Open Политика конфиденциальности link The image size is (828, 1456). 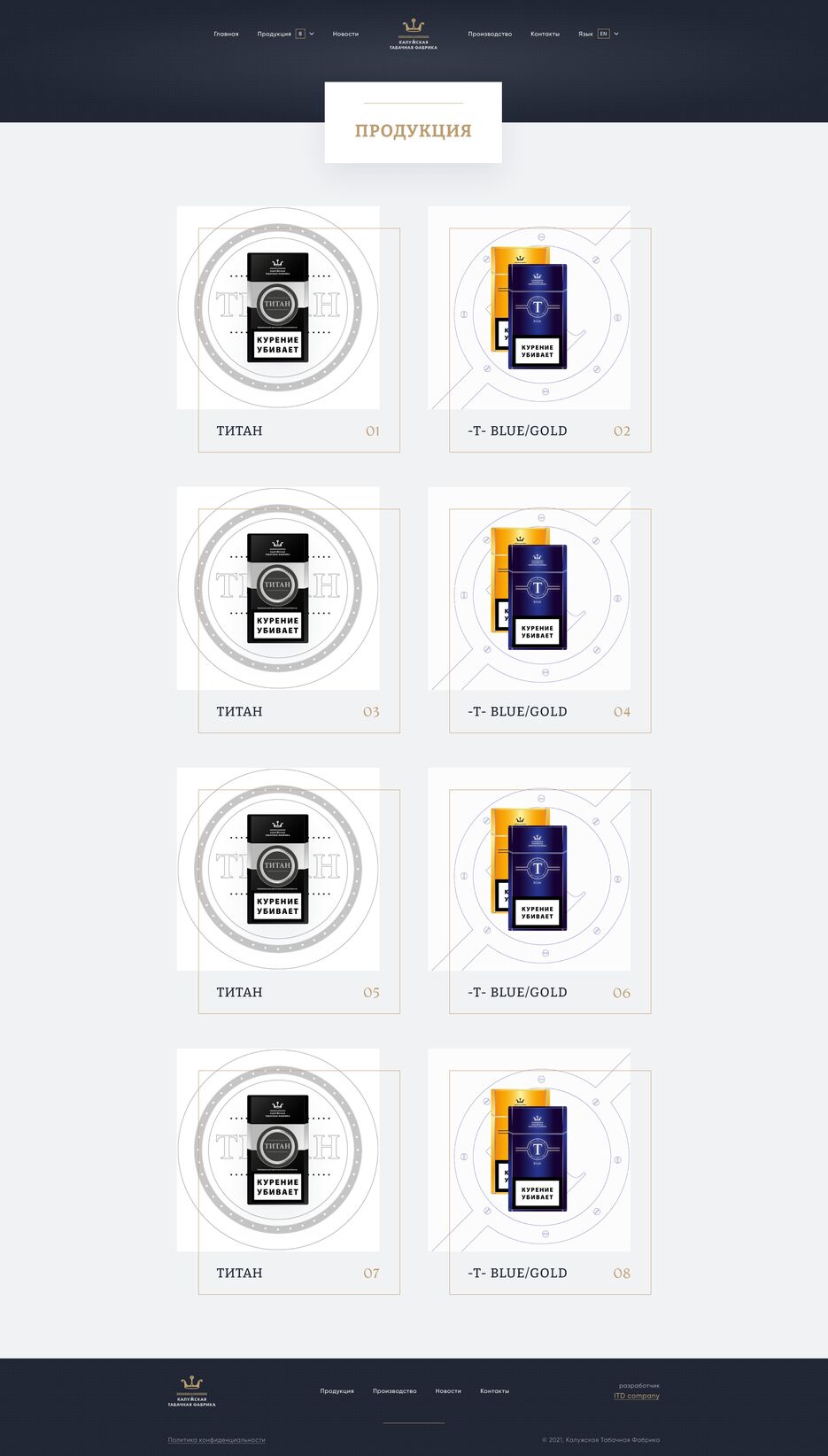(x=216, y=1440)
